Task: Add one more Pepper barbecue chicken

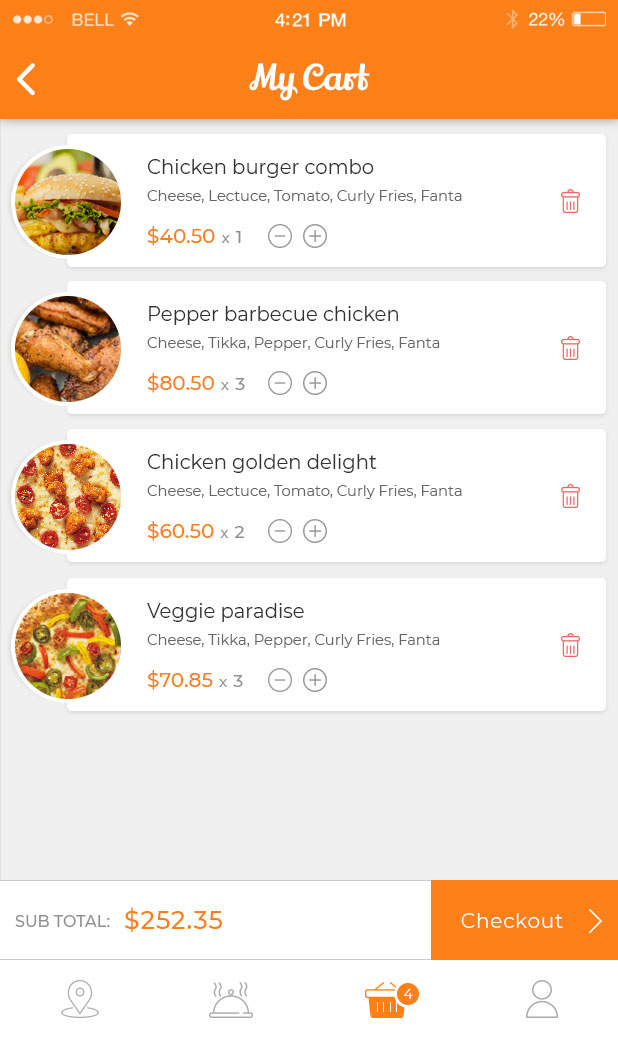Action: coord(315,383)
